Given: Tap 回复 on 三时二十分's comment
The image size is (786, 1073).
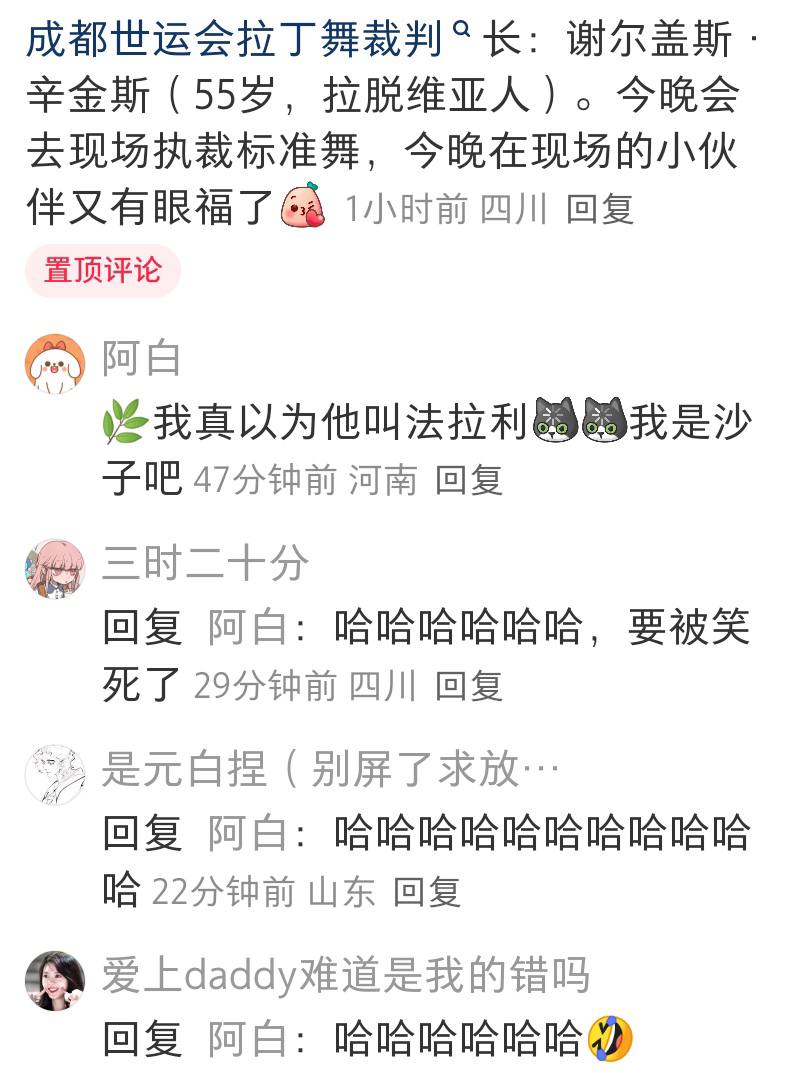Looking at the screenshot, I should click(469, 686).
